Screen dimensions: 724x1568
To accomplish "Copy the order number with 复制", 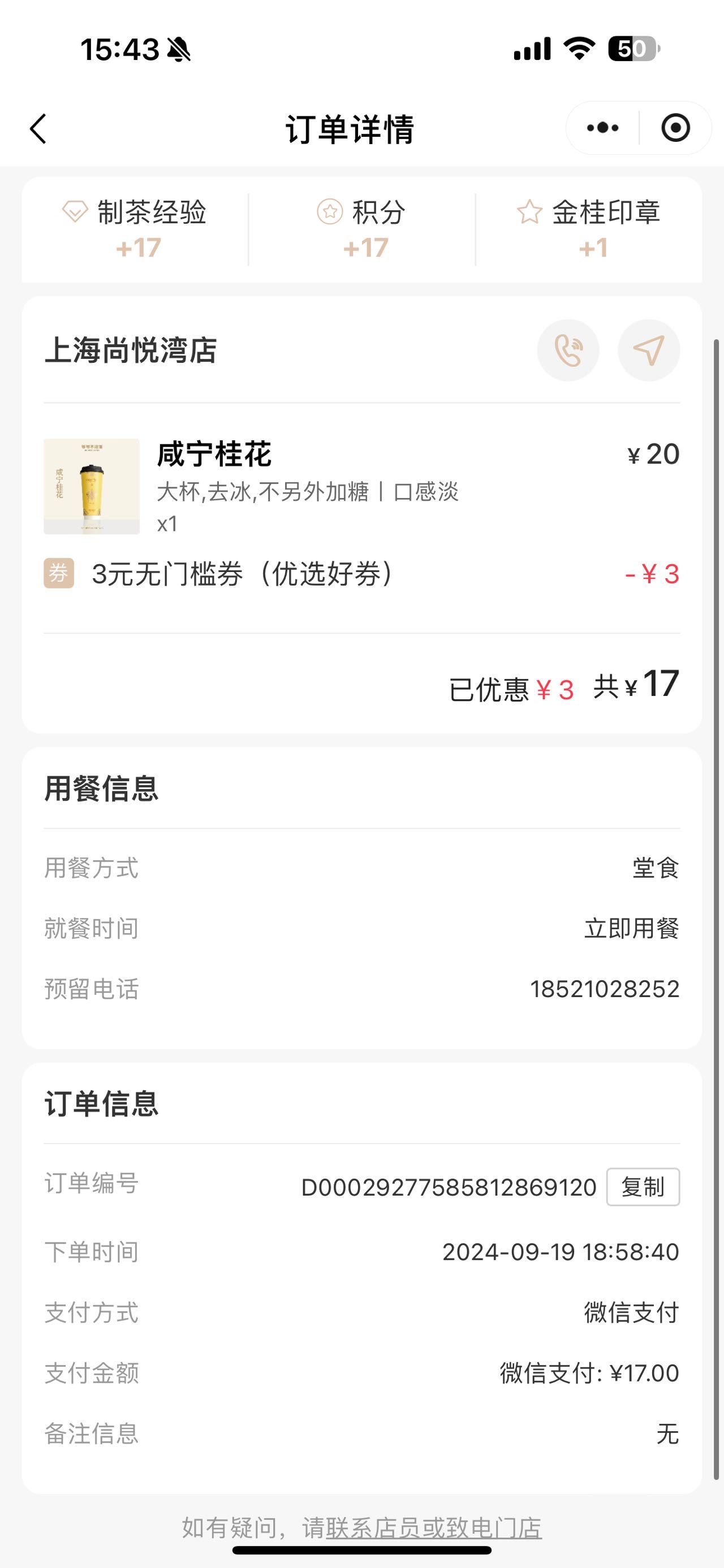I will (643, 1186).
